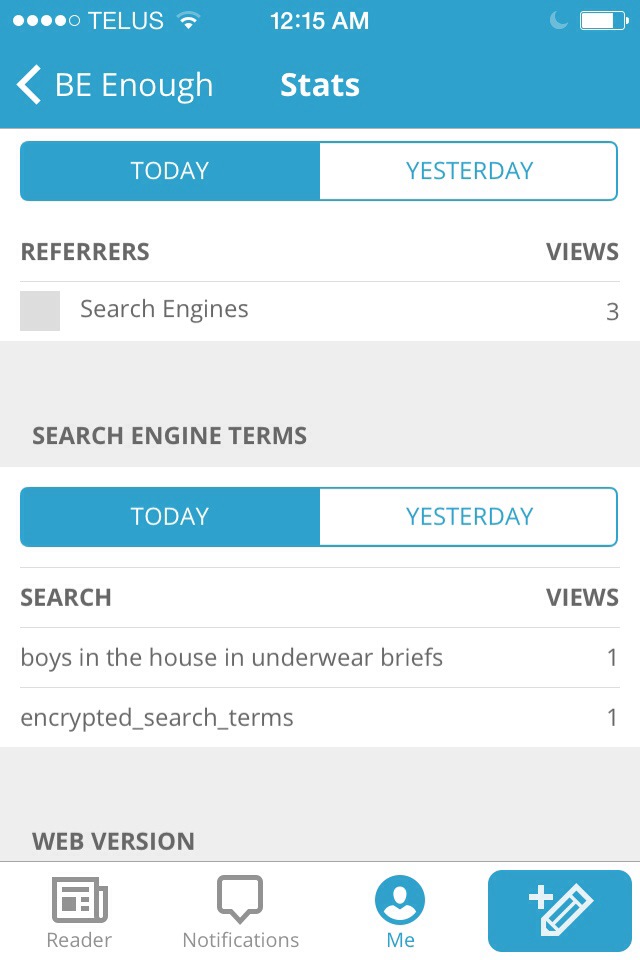Image resolution: width=640 pixels, height=960 pixels.
Task: Select Today in the Referrers section
Action: tap(170, 171)
